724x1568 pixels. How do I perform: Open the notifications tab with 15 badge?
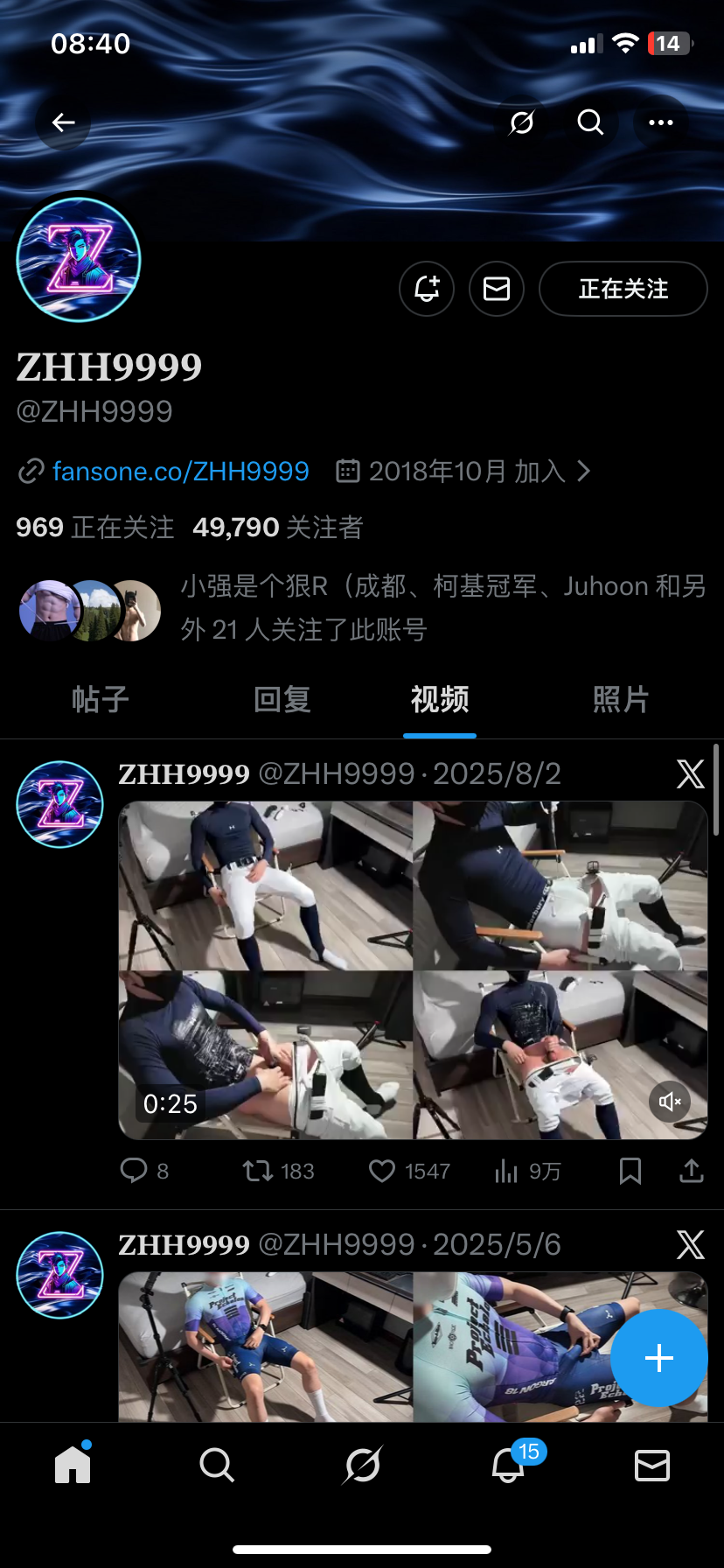point(508,1465)
